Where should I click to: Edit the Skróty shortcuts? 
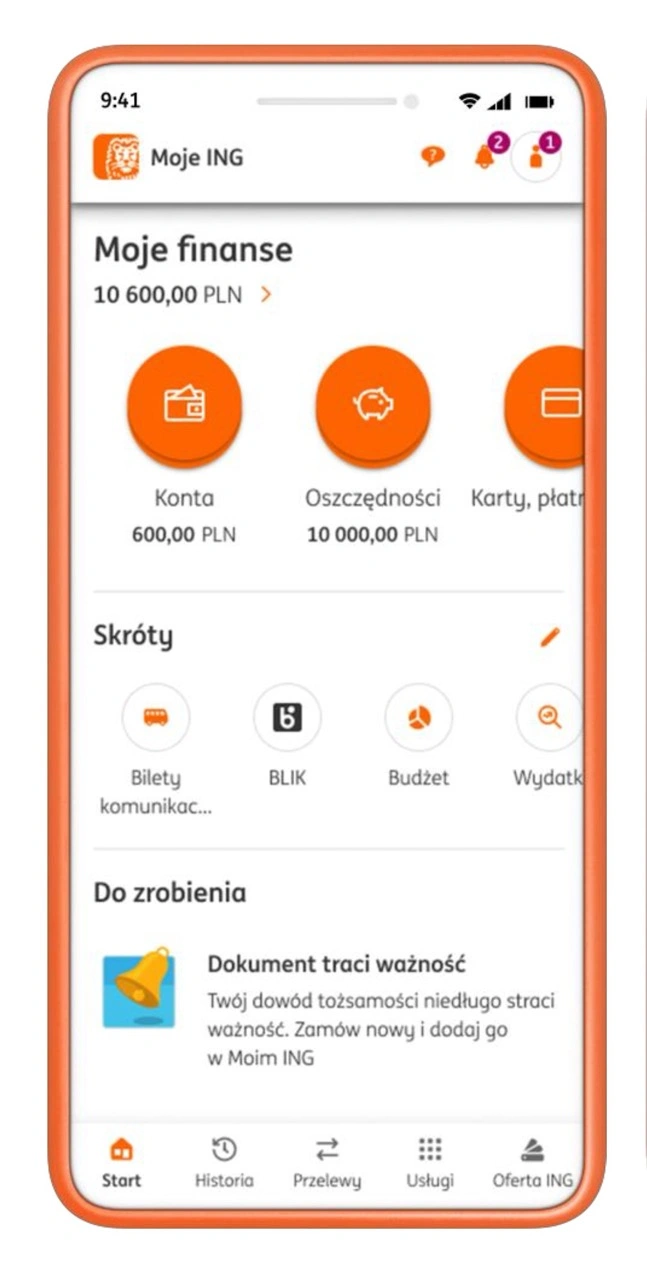[x=549, y=637]
